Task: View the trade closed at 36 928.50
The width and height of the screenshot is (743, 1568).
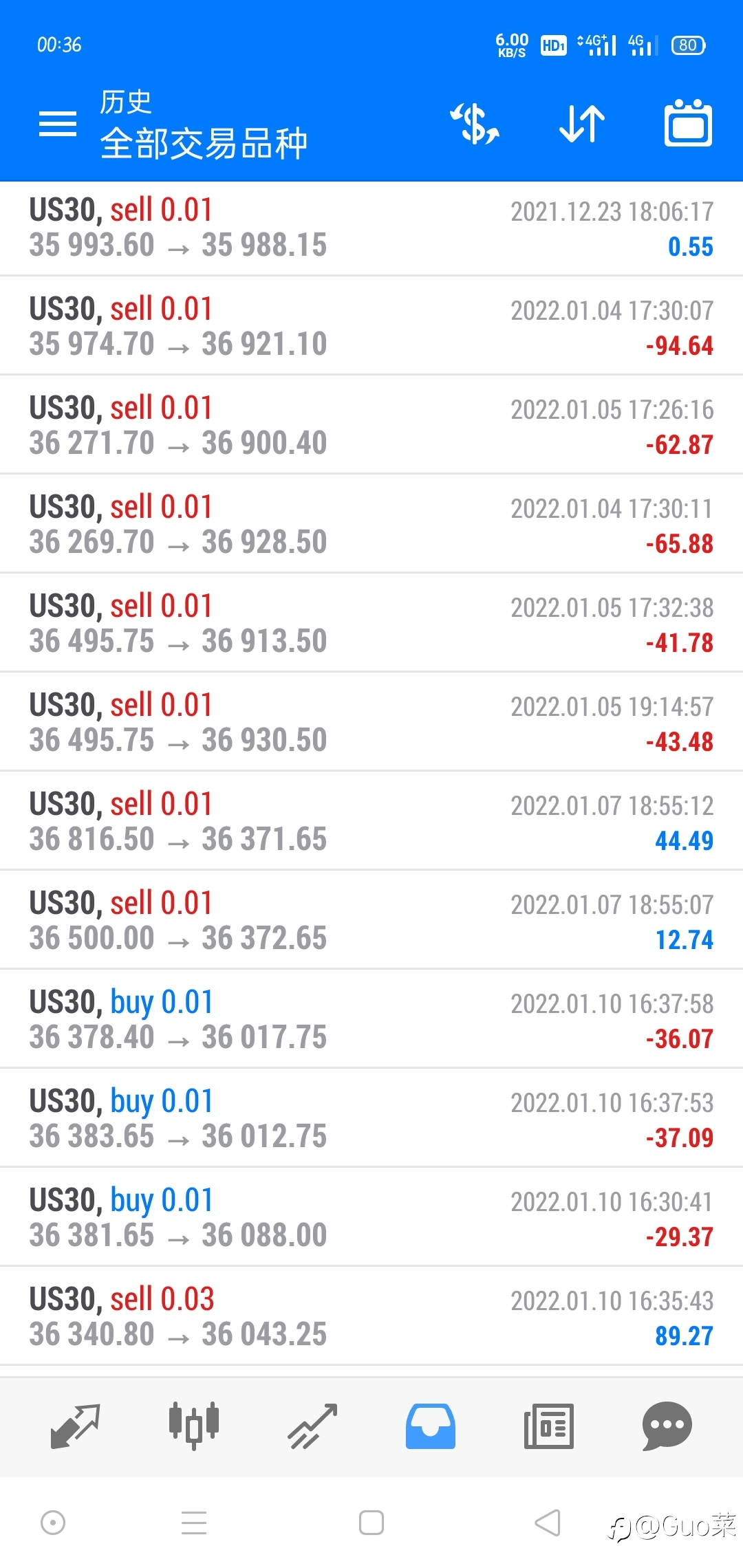Action: 371,524
